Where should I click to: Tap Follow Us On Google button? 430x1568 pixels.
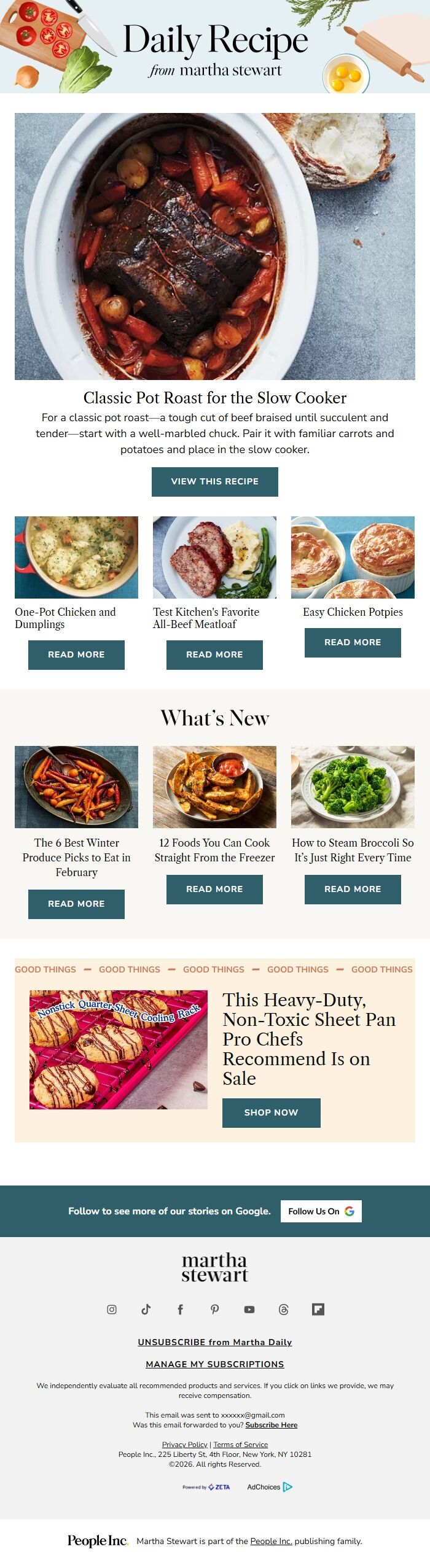(321, 1211)
